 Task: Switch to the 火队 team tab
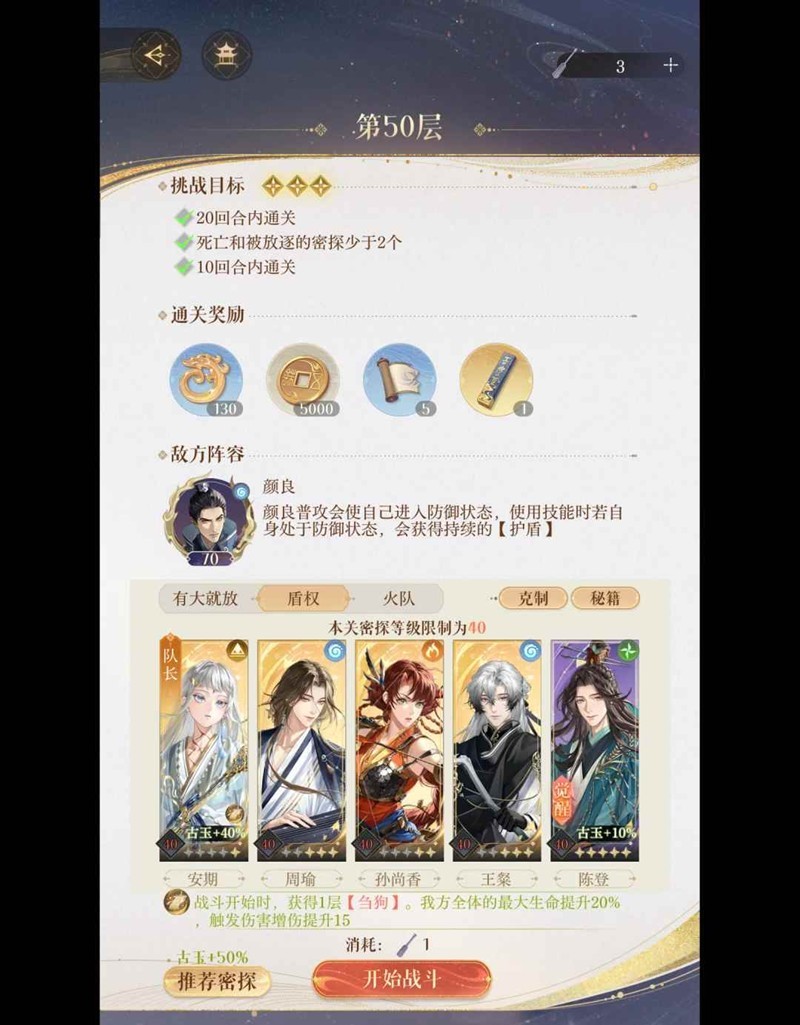click(x=399, y=599)
